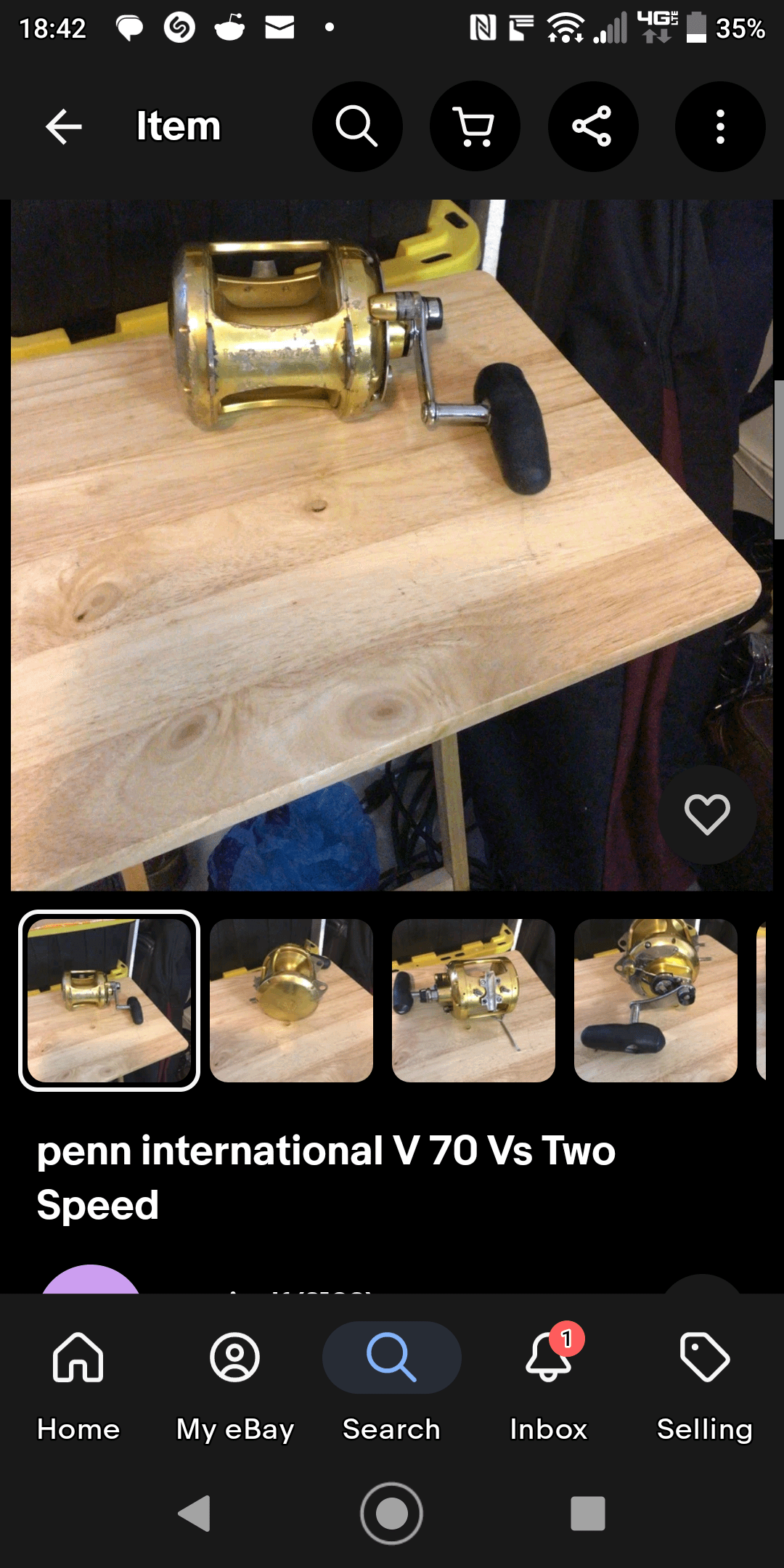View the second reel photo thumbnail
The width and height of the screenshot is (784, 1568).
point(291,1000)
